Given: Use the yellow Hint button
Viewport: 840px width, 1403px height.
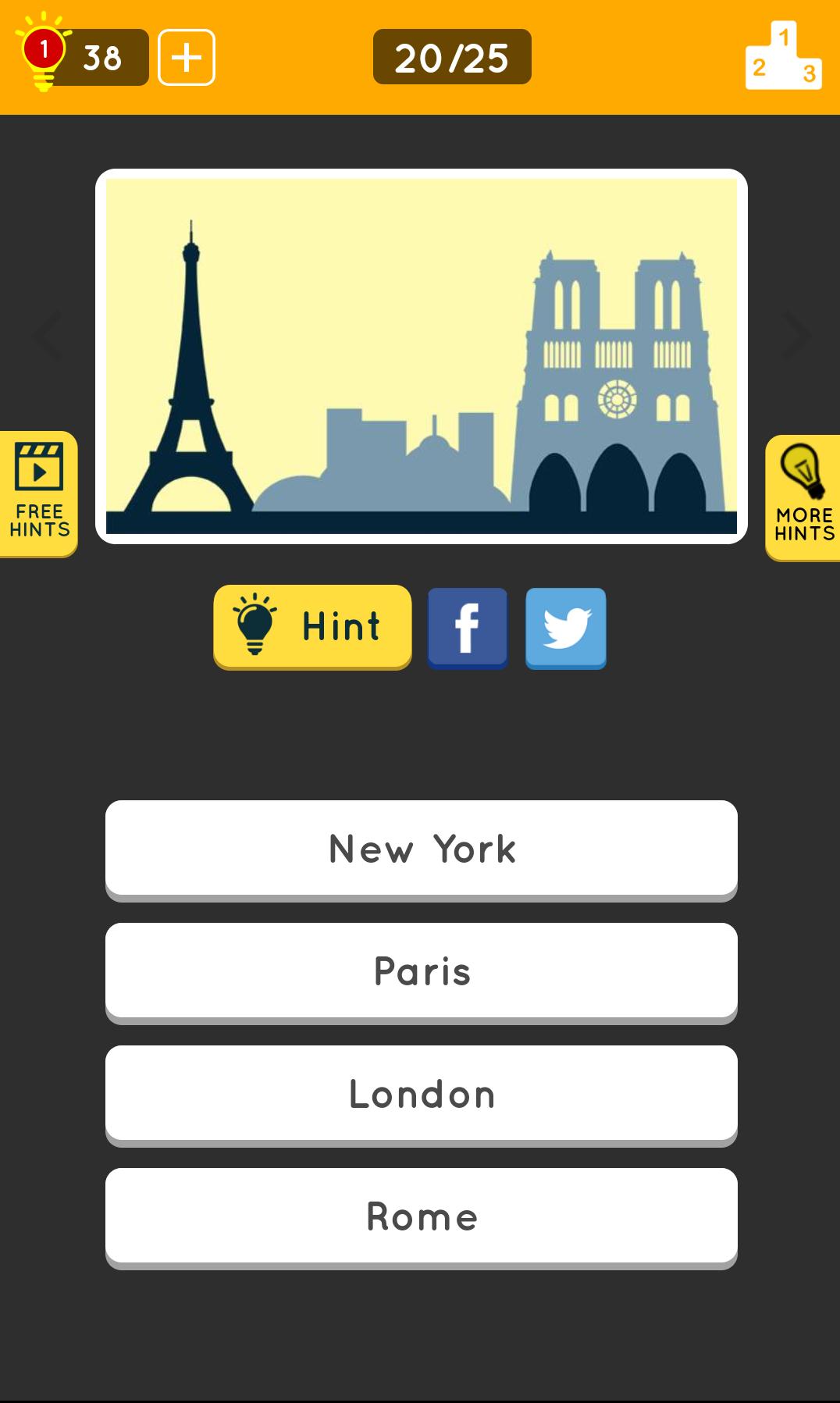Looking at the screenshot, I should pos(312,627).
